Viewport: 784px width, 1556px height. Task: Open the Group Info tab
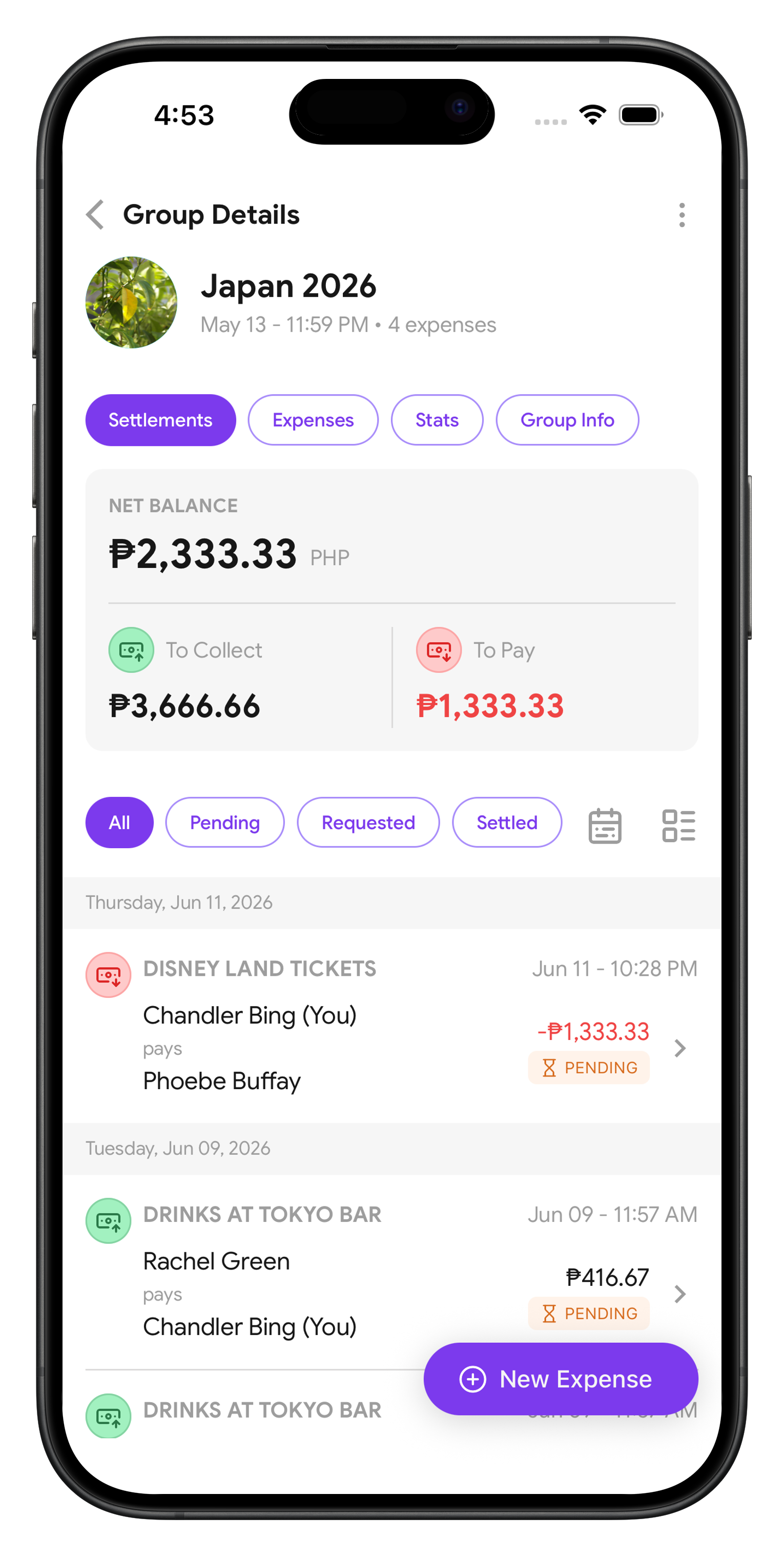point(567,420)
